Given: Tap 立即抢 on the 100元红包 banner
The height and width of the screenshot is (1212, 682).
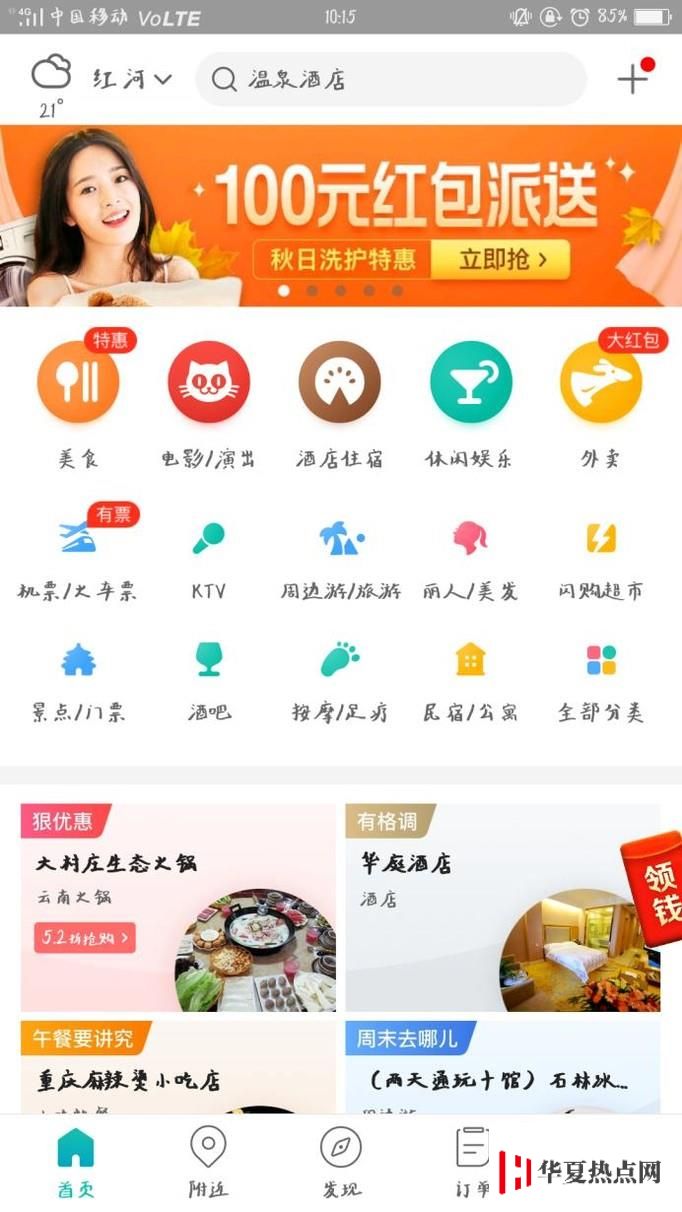Looking at the screenshot, I should coord(503,260).
